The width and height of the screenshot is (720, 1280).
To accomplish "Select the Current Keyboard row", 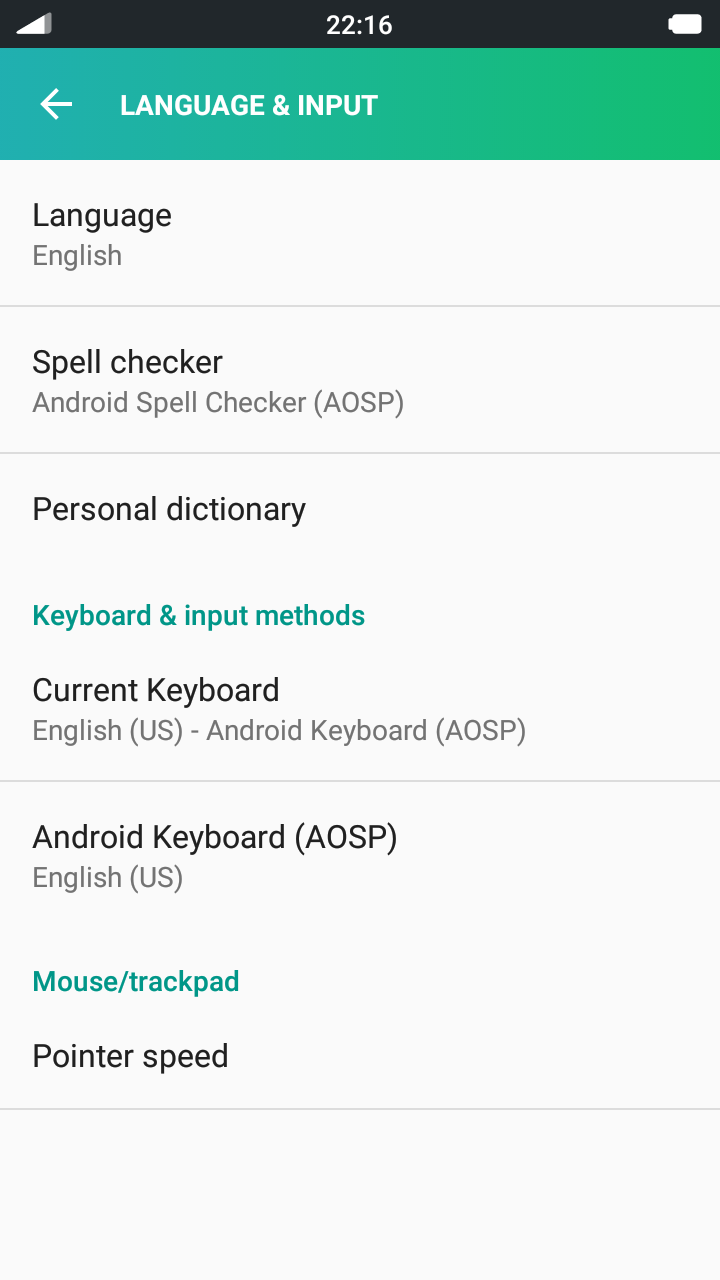I will [360, 709].
